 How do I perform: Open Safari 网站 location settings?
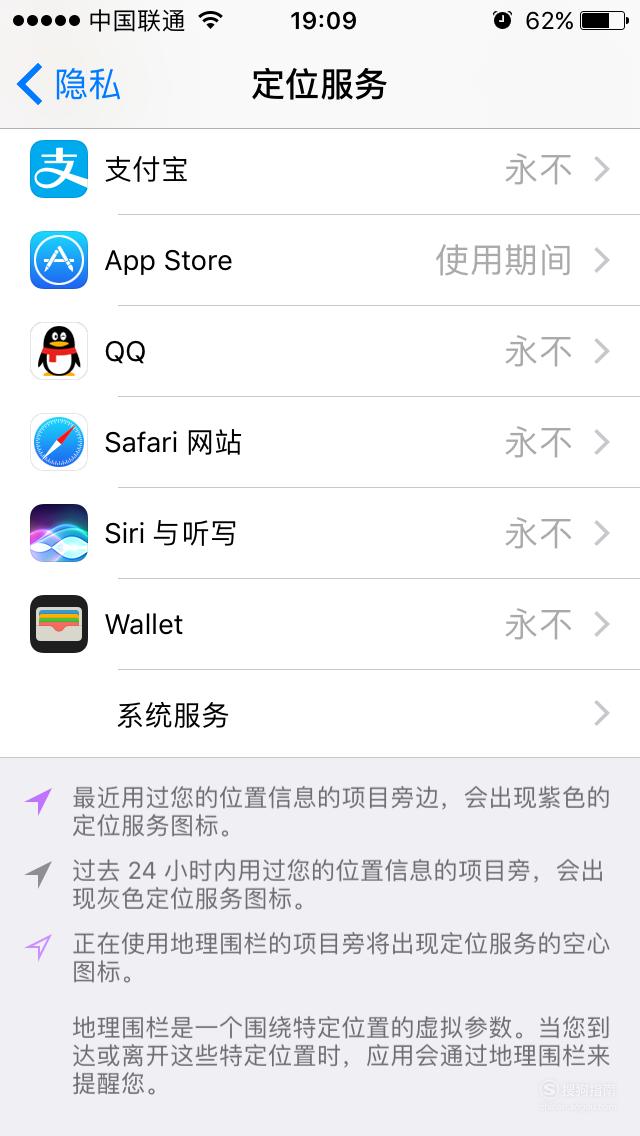tap(320, 442)
